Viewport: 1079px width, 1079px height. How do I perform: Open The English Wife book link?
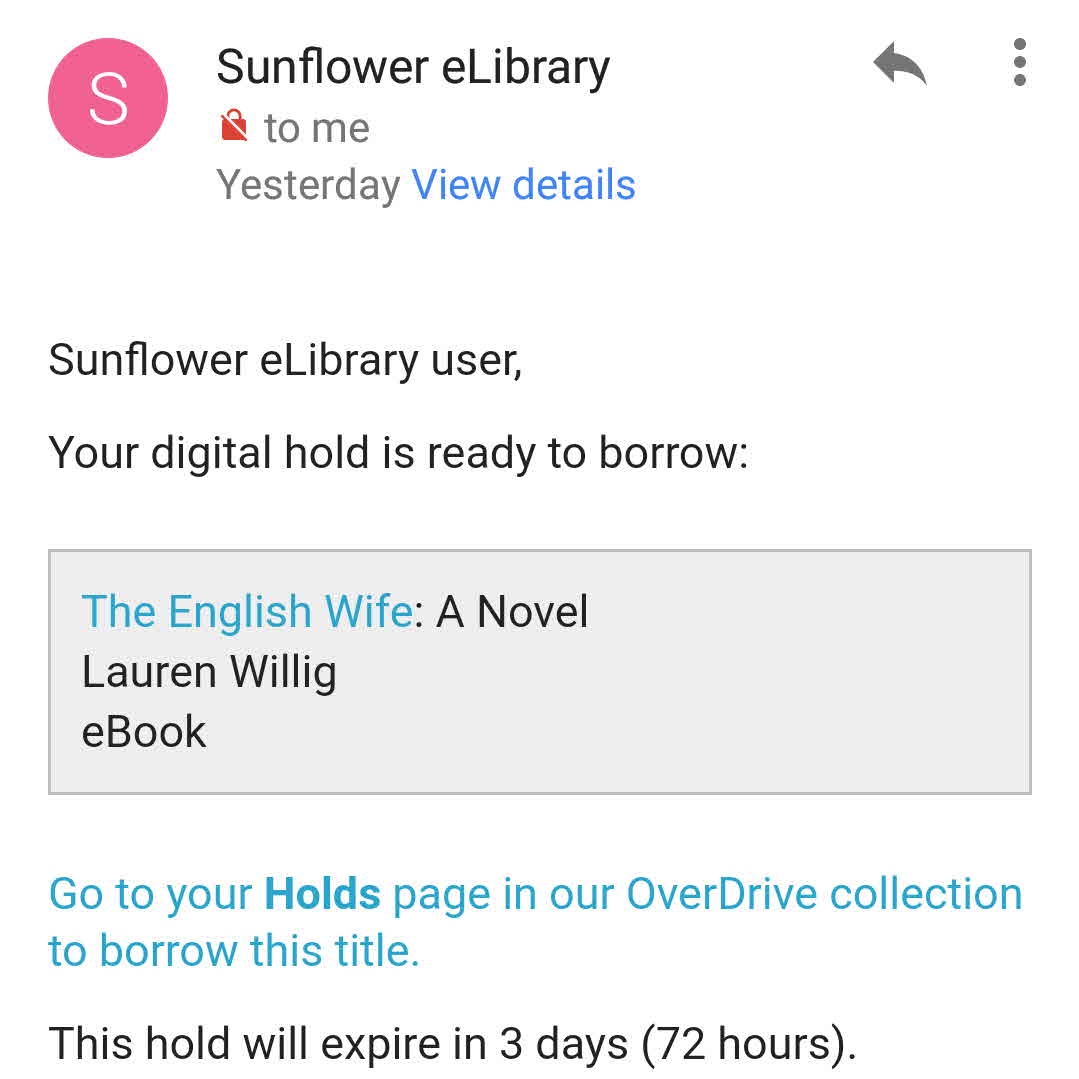pos(246,611)
